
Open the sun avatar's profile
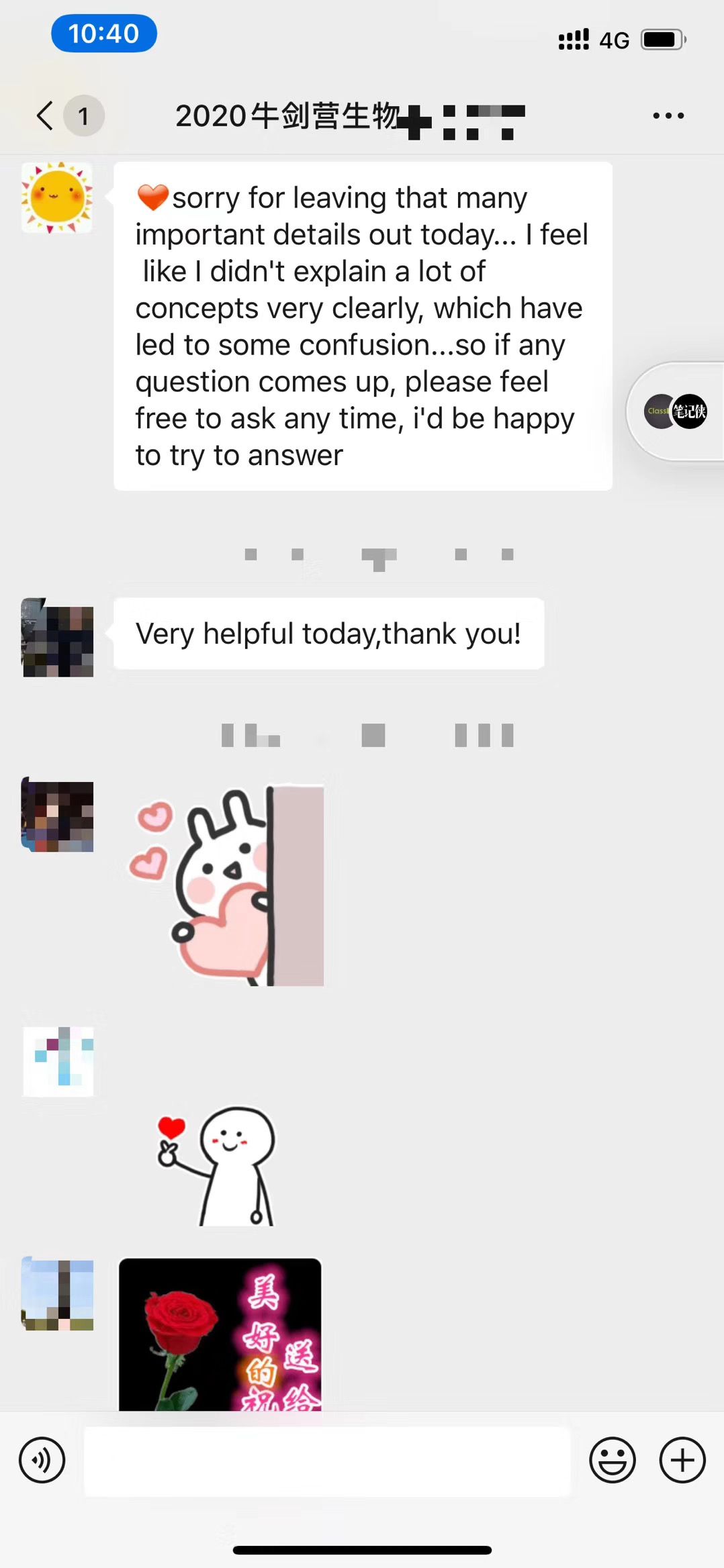pyautogui.click(x=57, y=197)
